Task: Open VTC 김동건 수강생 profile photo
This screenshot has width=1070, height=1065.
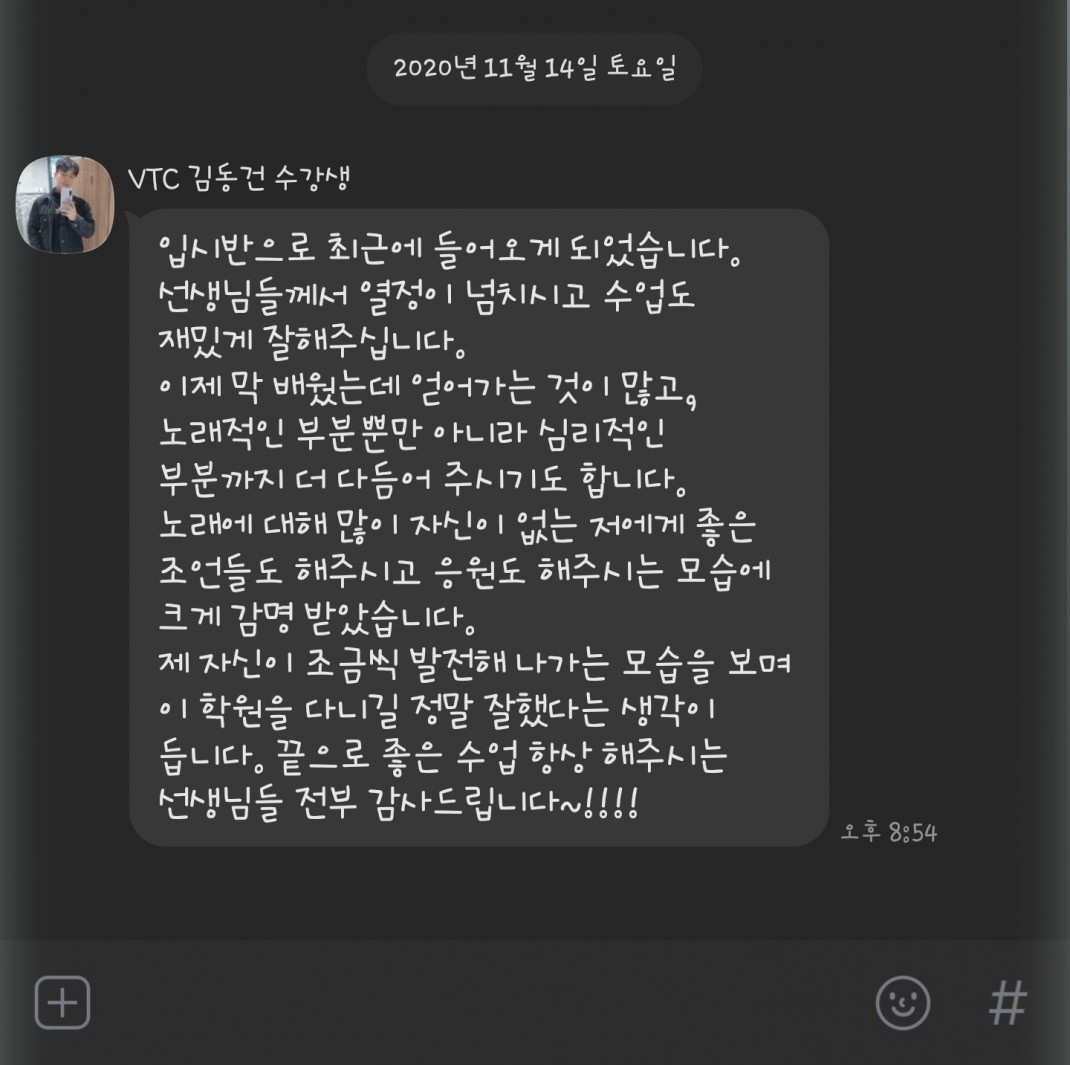Action: click(64, 204)
